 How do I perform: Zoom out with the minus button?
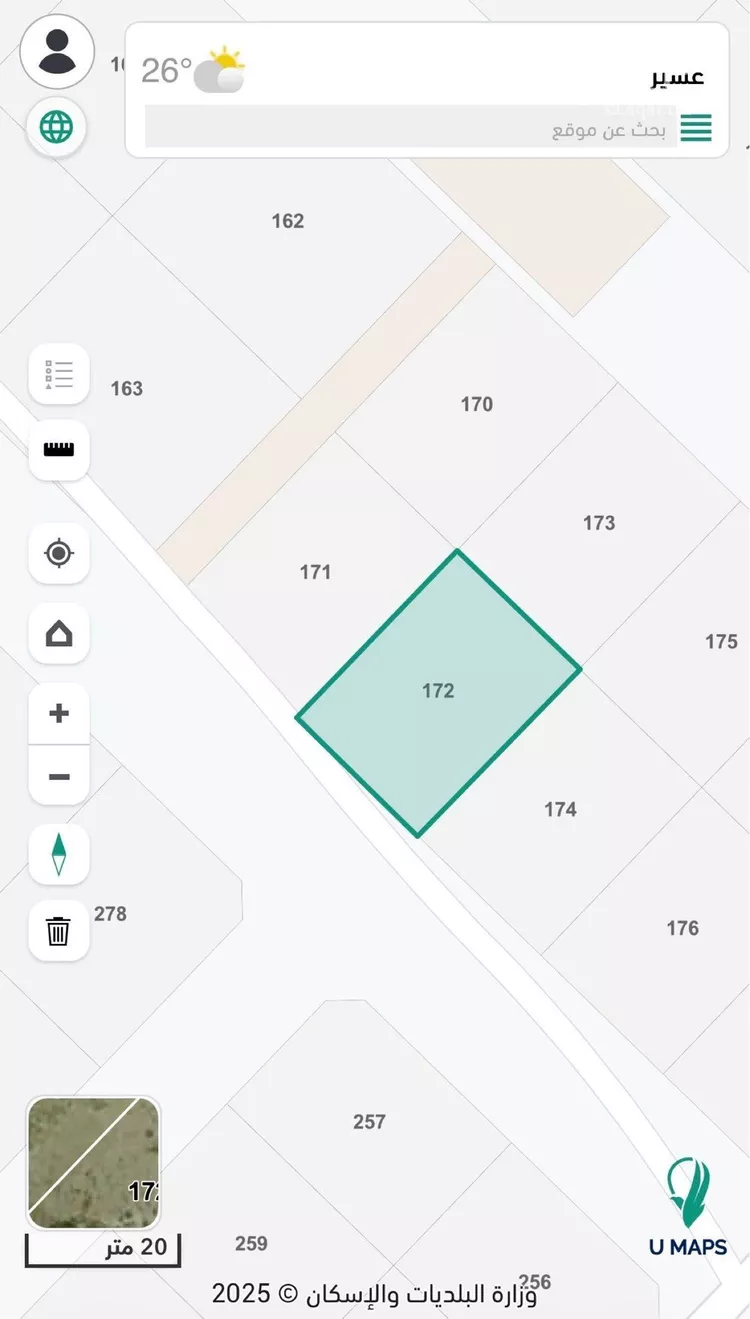59,776
